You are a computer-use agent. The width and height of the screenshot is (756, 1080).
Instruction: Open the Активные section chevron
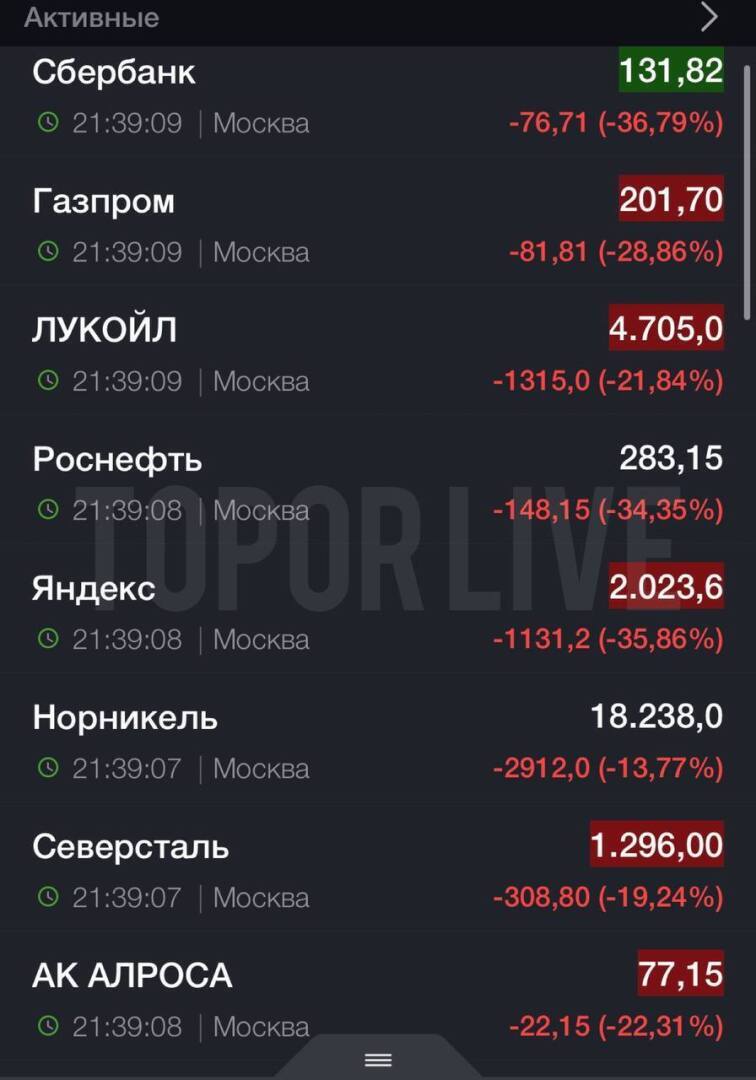click(709, 17)
